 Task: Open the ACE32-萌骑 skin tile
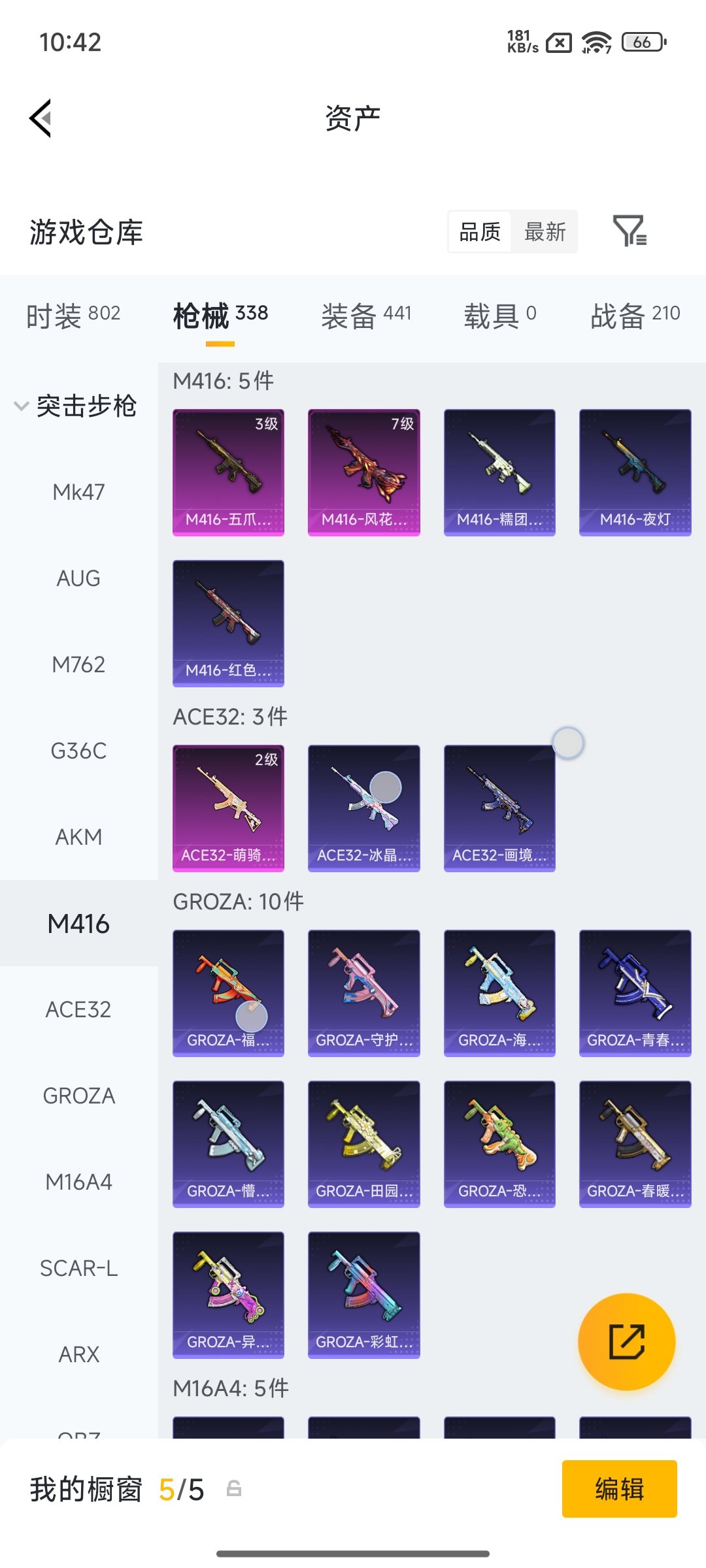(x=228, y=808)
